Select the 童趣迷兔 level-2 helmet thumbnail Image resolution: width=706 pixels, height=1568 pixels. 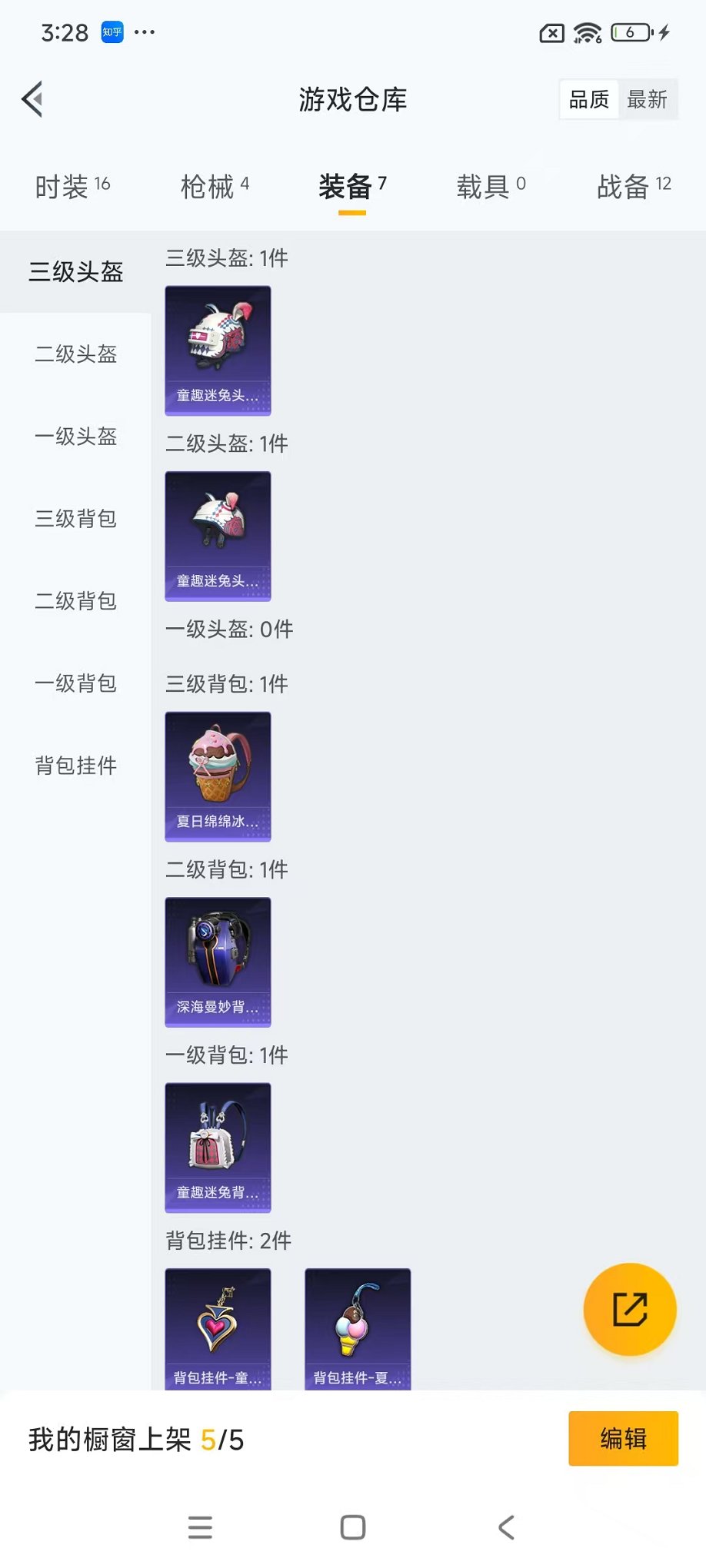pos(218,536)
